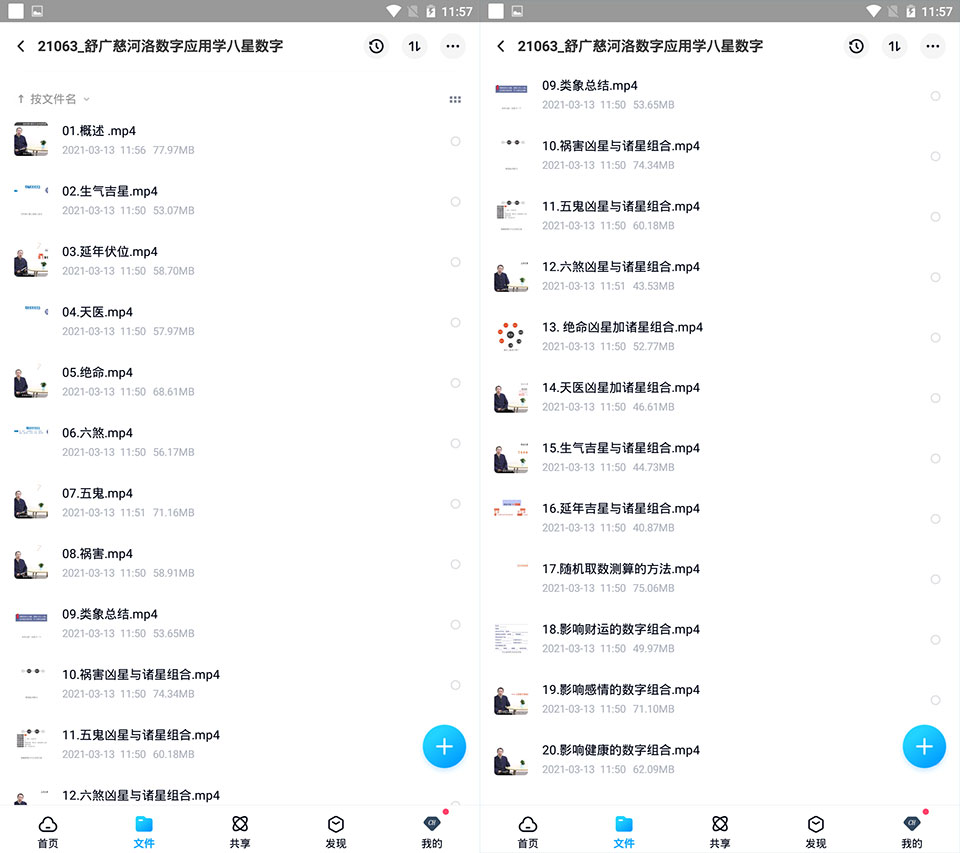Open 20.影响健康的数字组合.mp4

(720, 759)
